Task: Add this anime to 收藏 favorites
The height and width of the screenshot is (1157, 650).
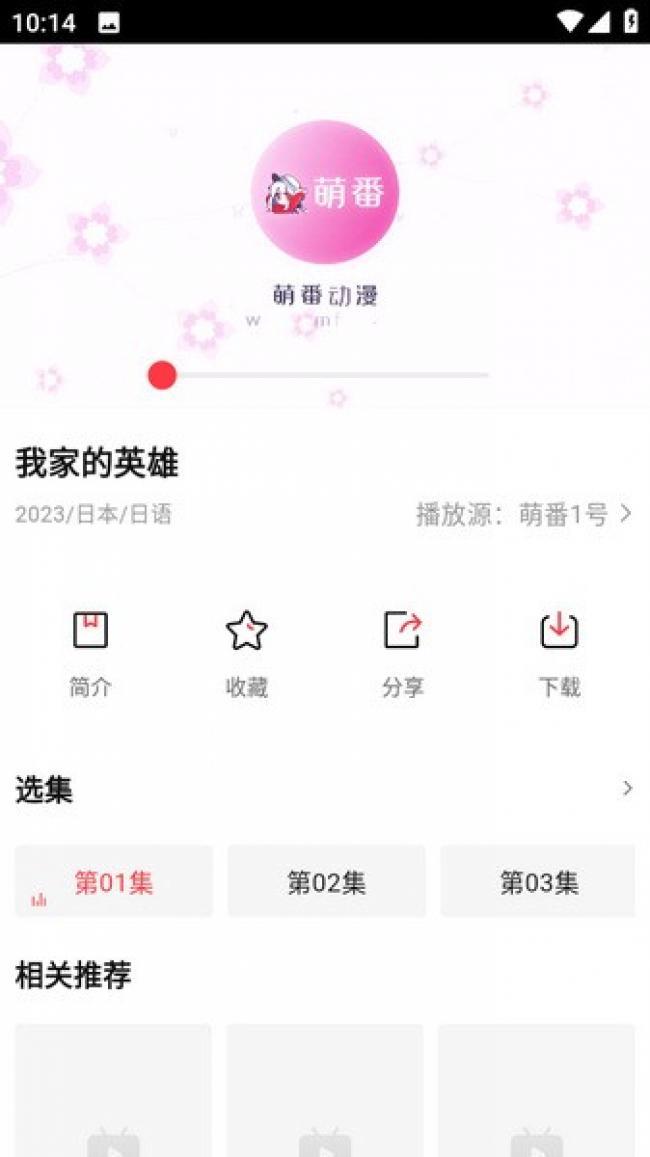Action: pos(246,654)
